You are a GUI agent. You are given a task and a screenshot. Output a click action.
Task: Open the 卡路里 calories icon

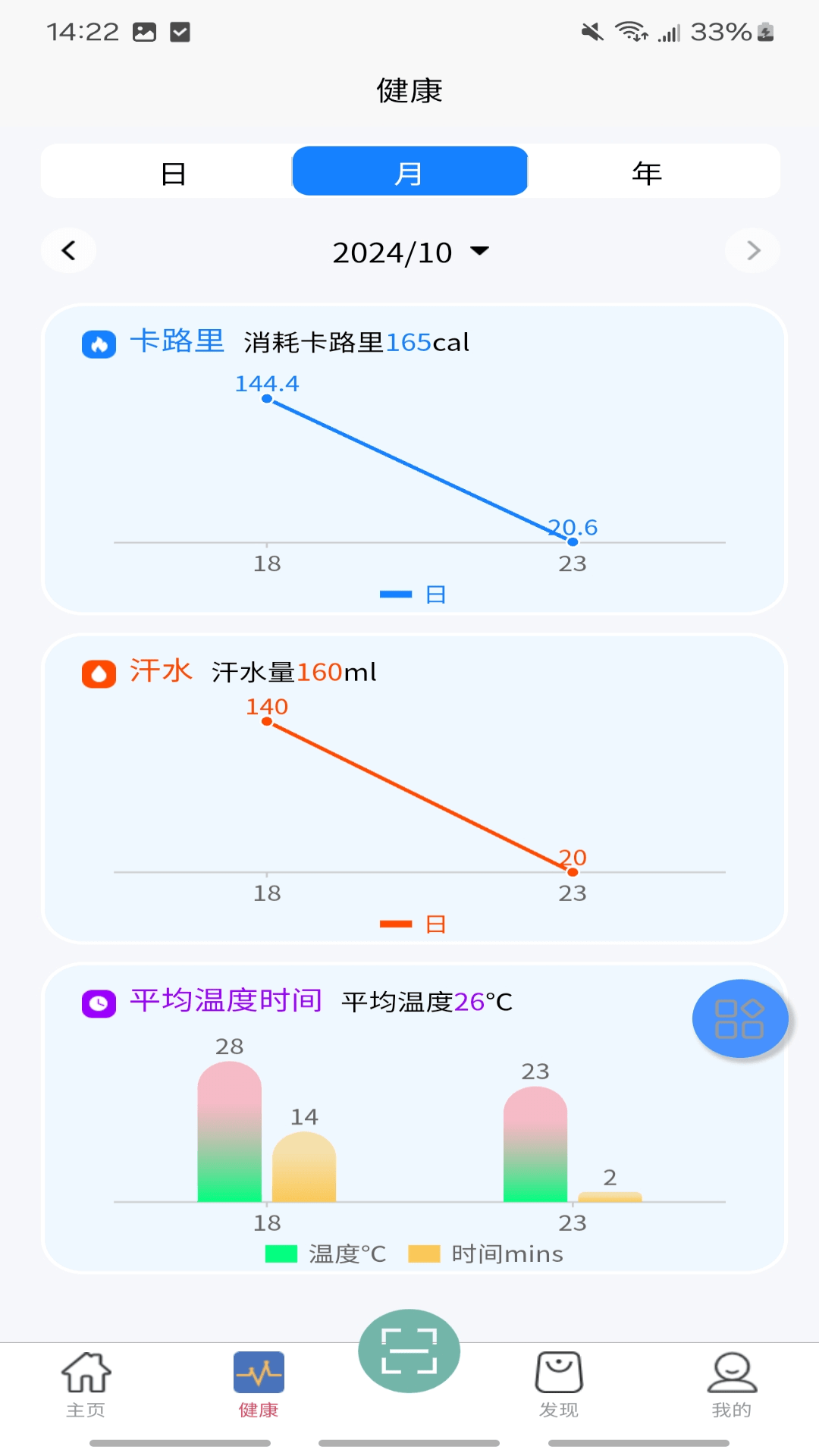(x=99, y=343)
